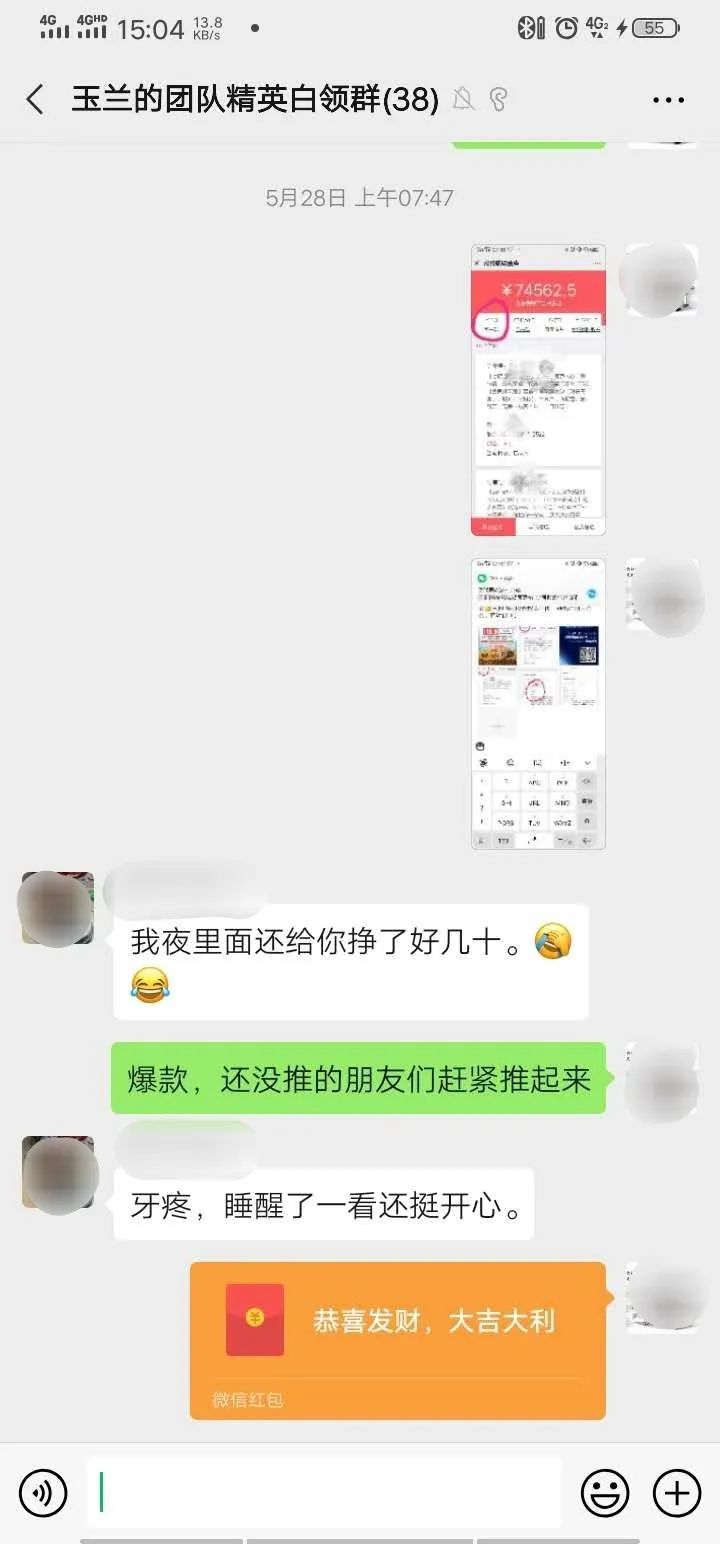Screen dimensions: 720x1544
Task: Tap the message text field
Action: point(323,1493)
